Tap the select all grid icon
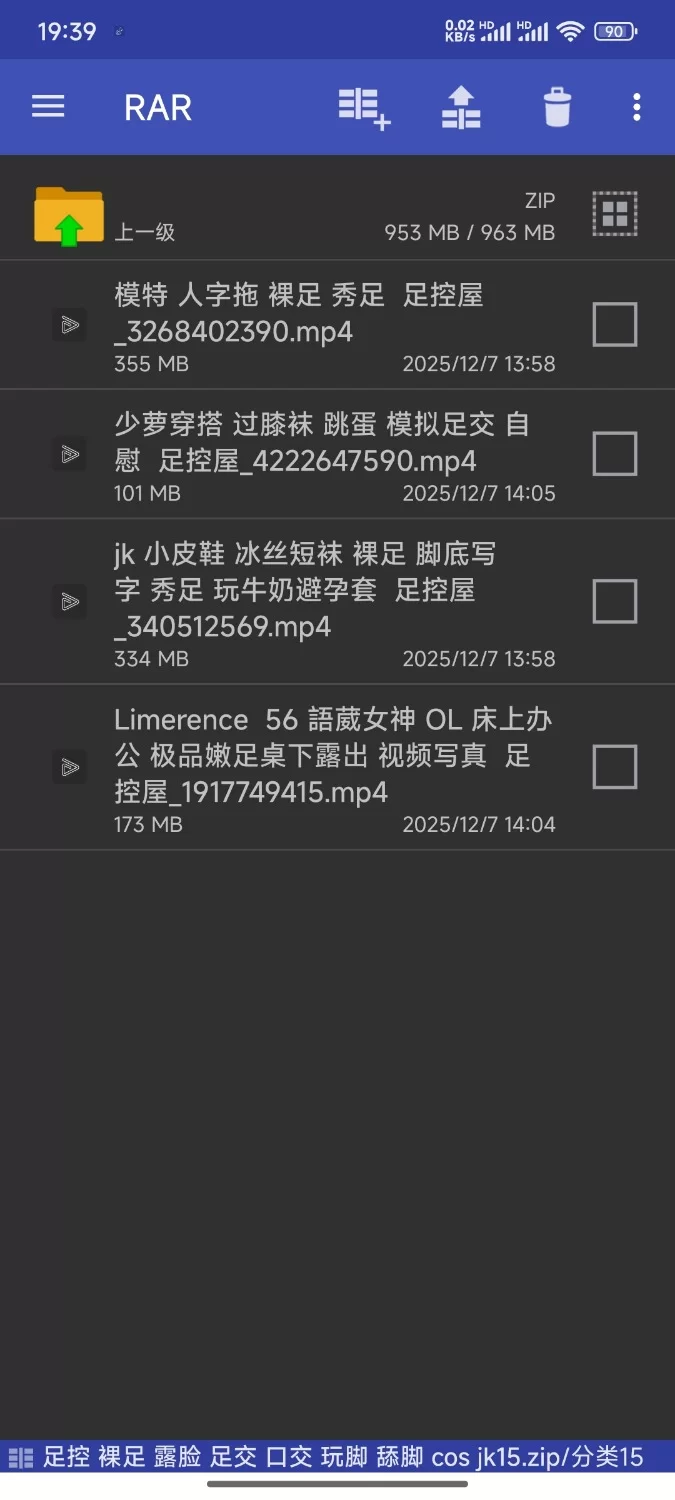 click(614, 213)
